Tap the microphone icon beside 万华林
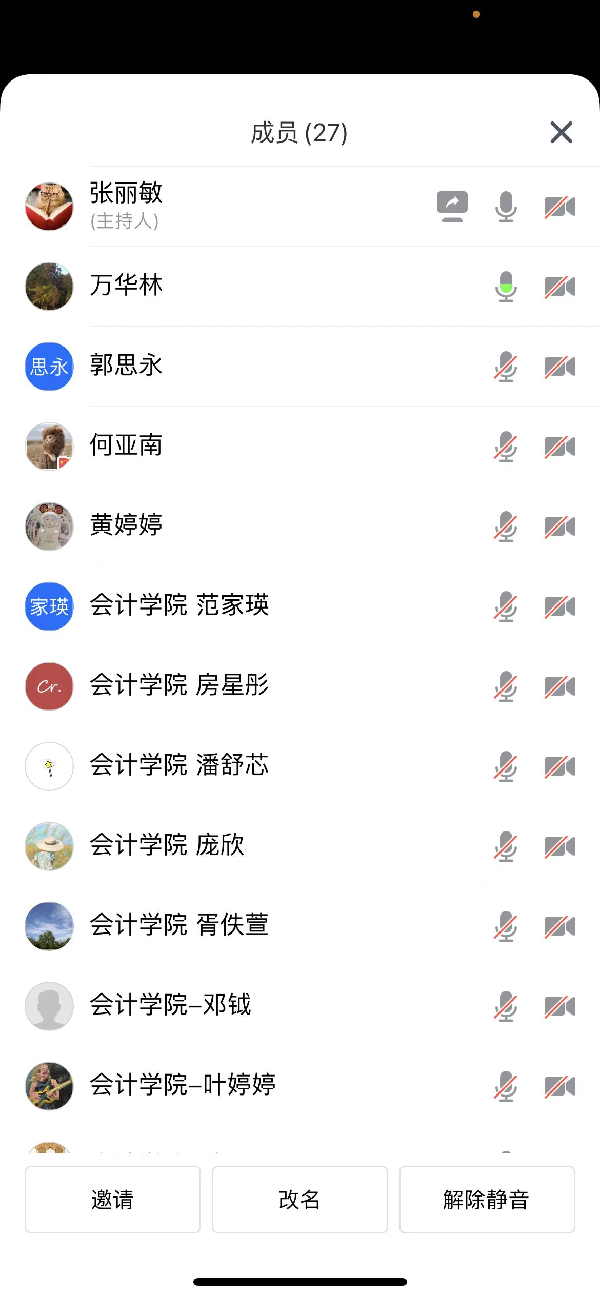The height and width of the screenshot is (1298, 600). (506, 287)
